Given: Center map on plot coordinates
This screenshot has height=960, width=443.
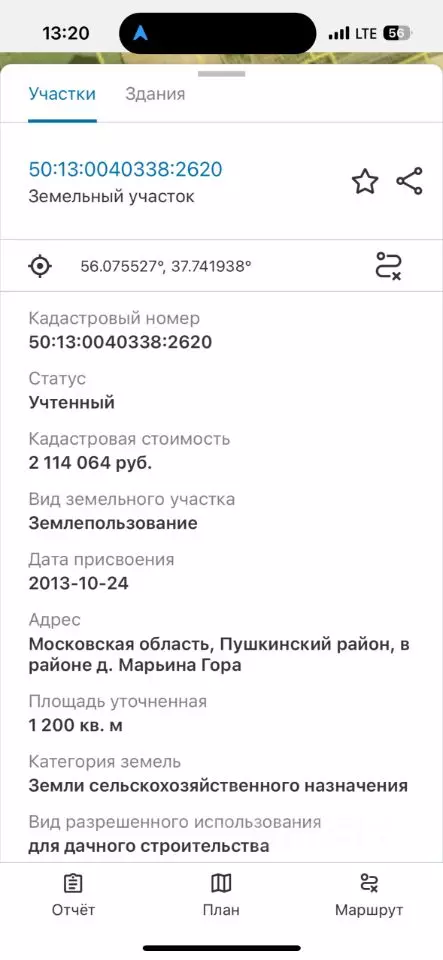Looking at the screenshot, I should (40, 266).
